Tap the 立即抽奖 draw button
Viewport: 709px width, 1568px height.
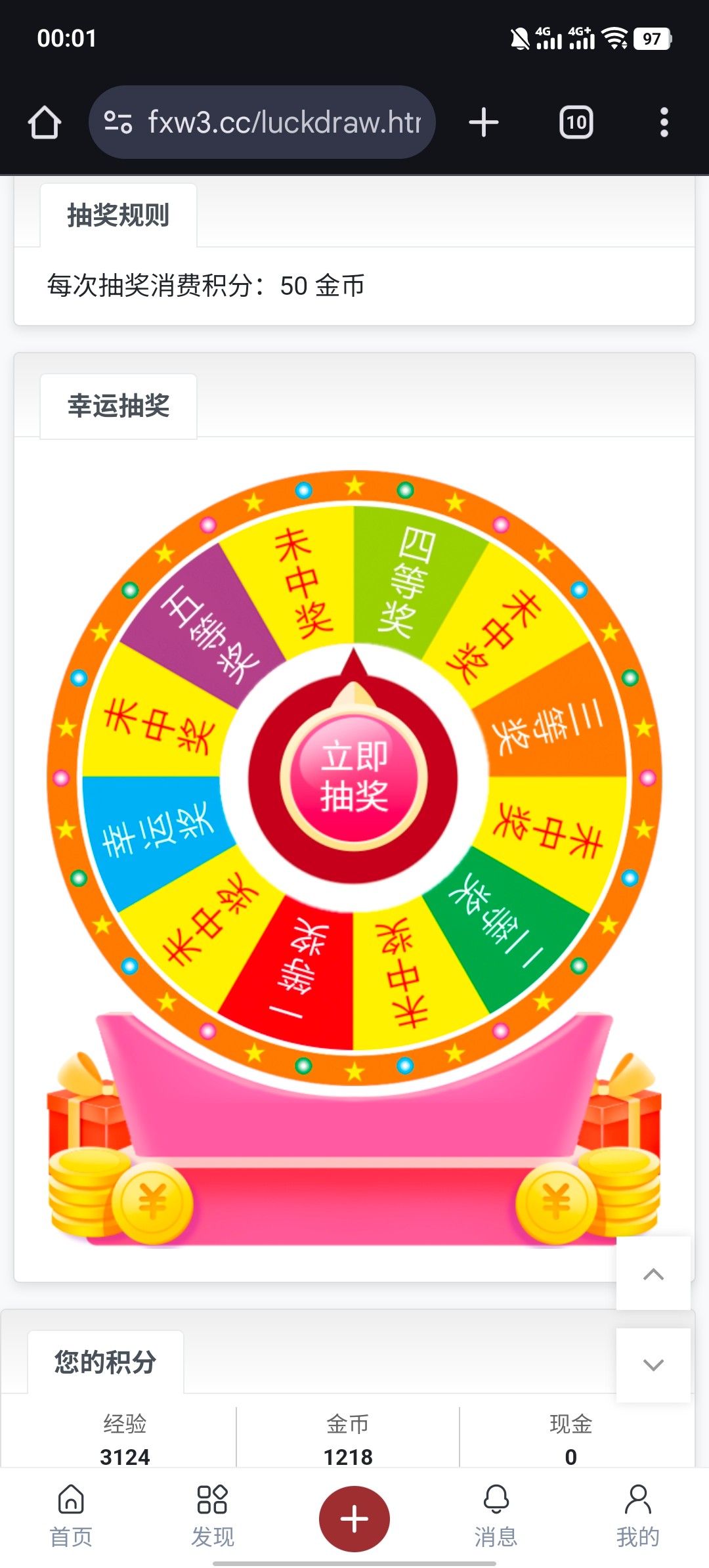point(354,777)
